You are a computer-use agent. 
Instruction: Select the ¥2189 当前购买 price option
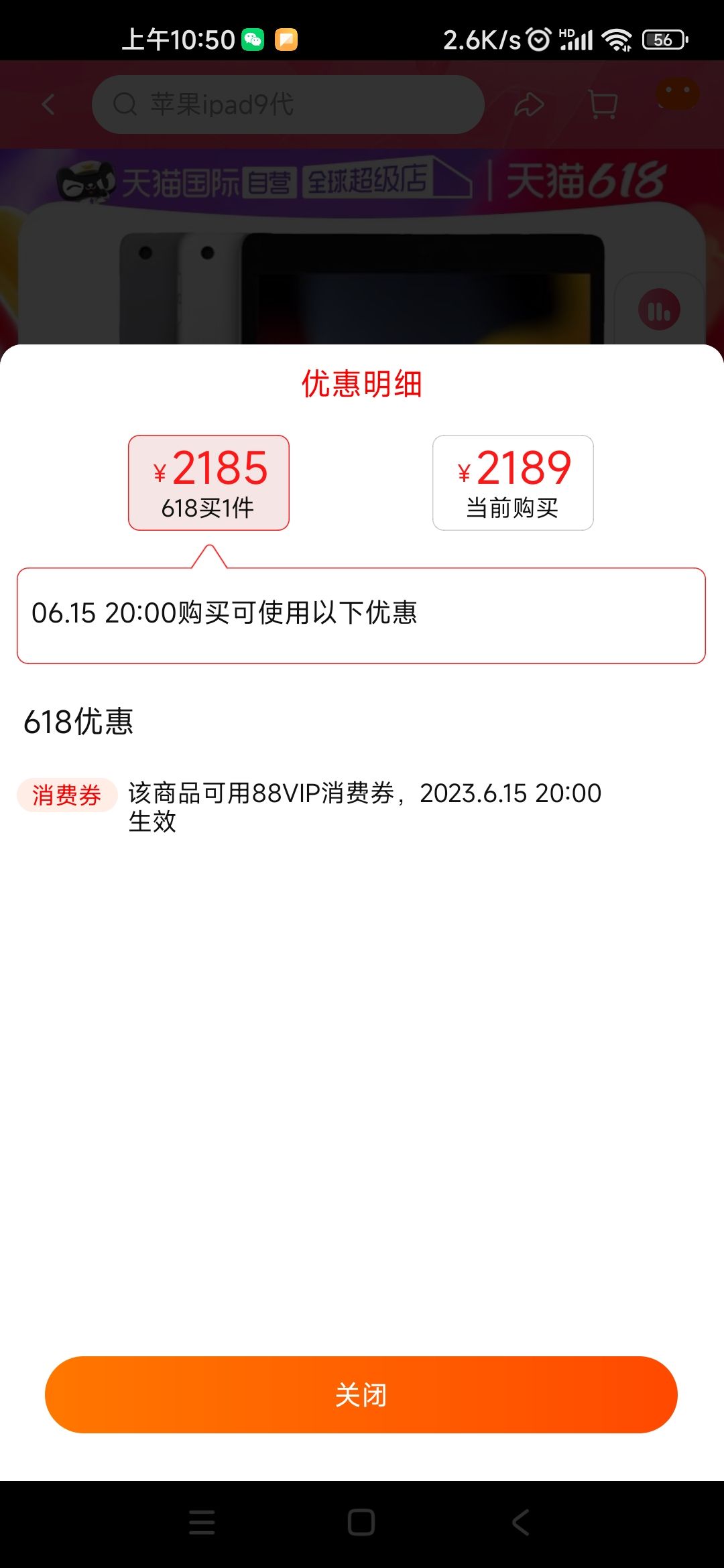pos(513,482)
